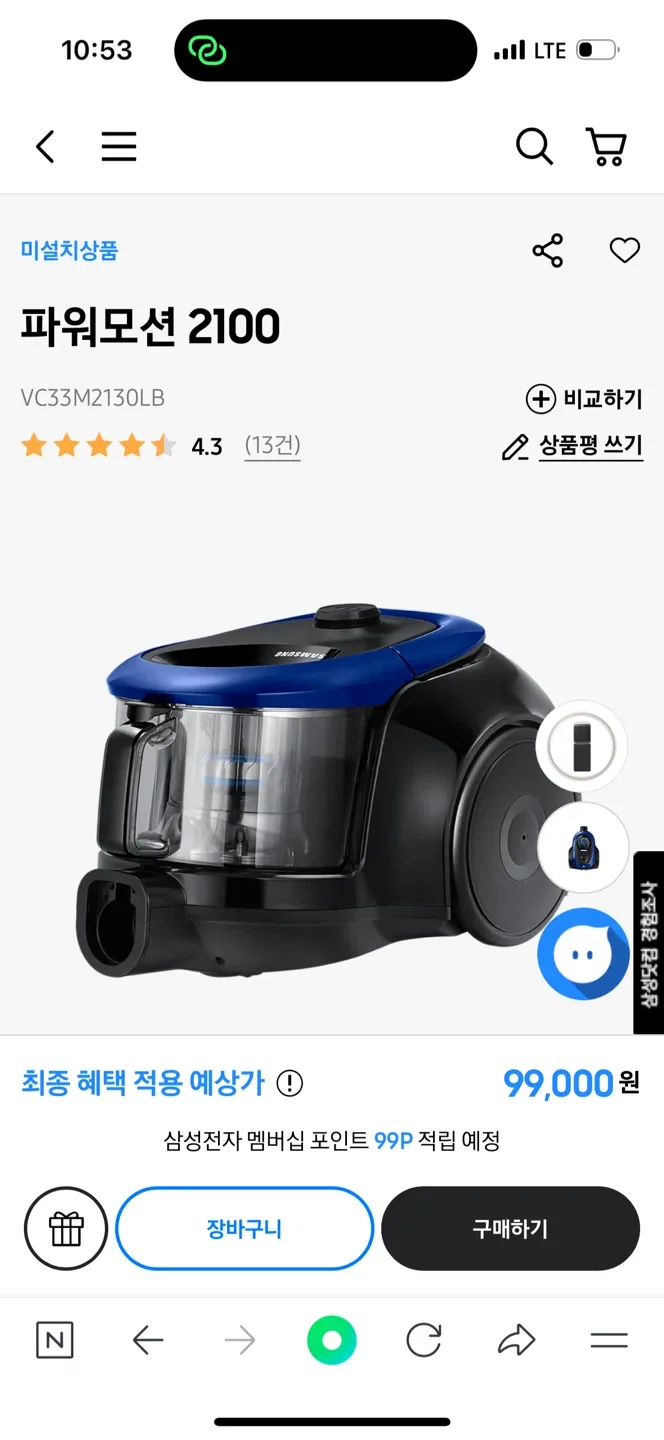
Task: Tap the gift box button
Action: pyautogui.click(x=66, y=1228)
